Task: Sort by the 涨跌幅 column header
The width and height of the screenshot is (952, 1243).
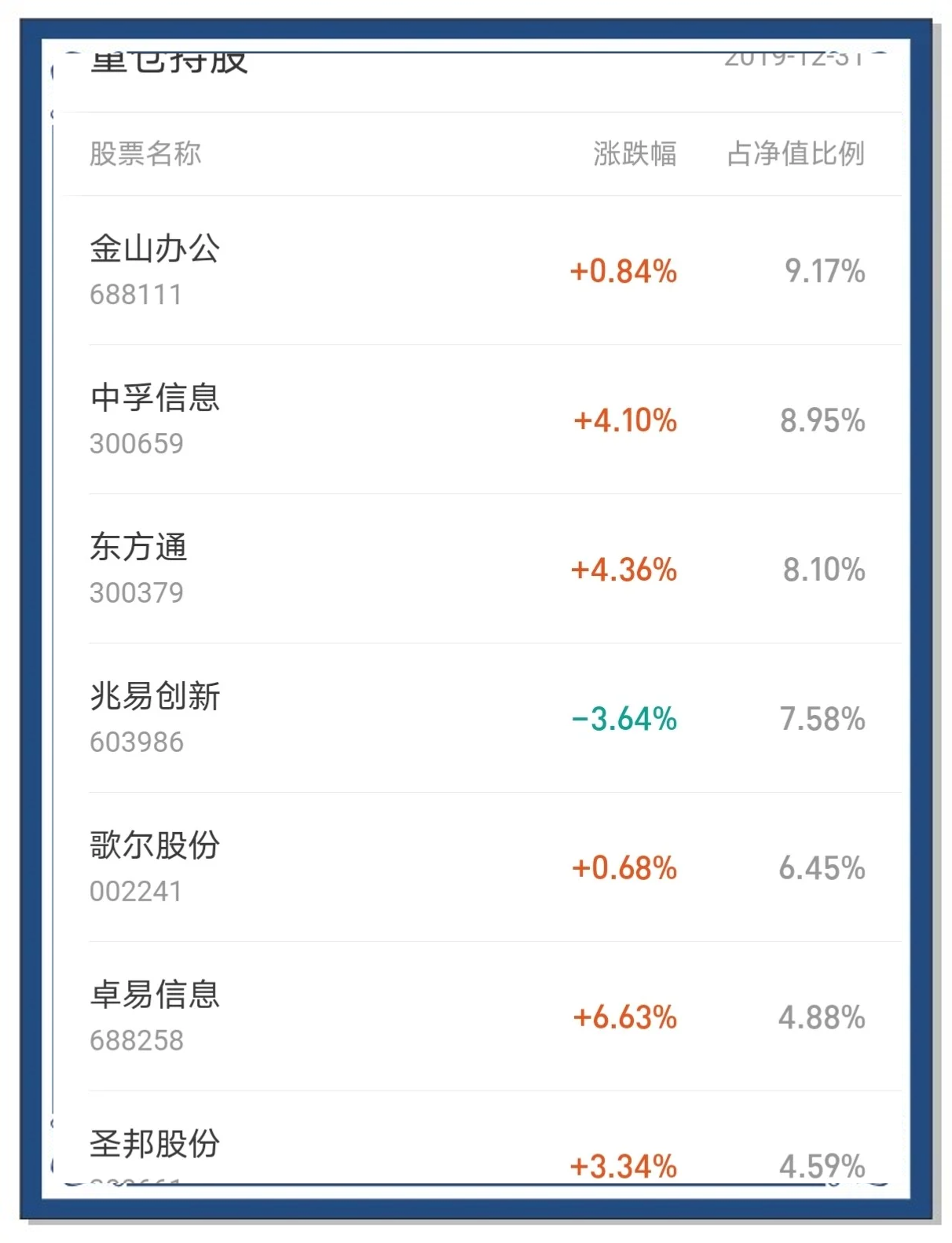Action: click(637, 155)
